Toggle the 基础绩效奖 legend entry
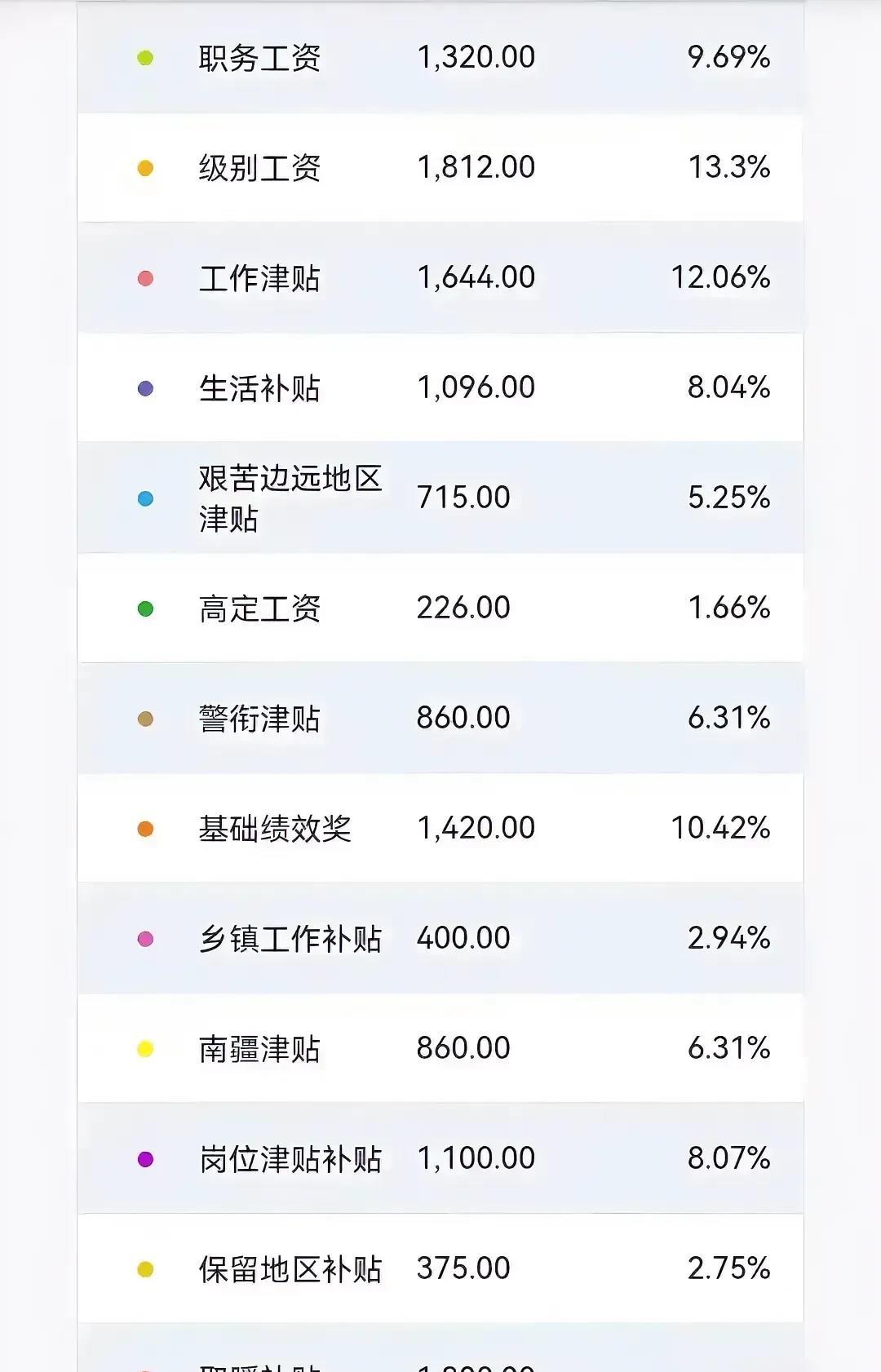Image resolution: width=881 pixels, height=1372 pixels. click(440, 828)
